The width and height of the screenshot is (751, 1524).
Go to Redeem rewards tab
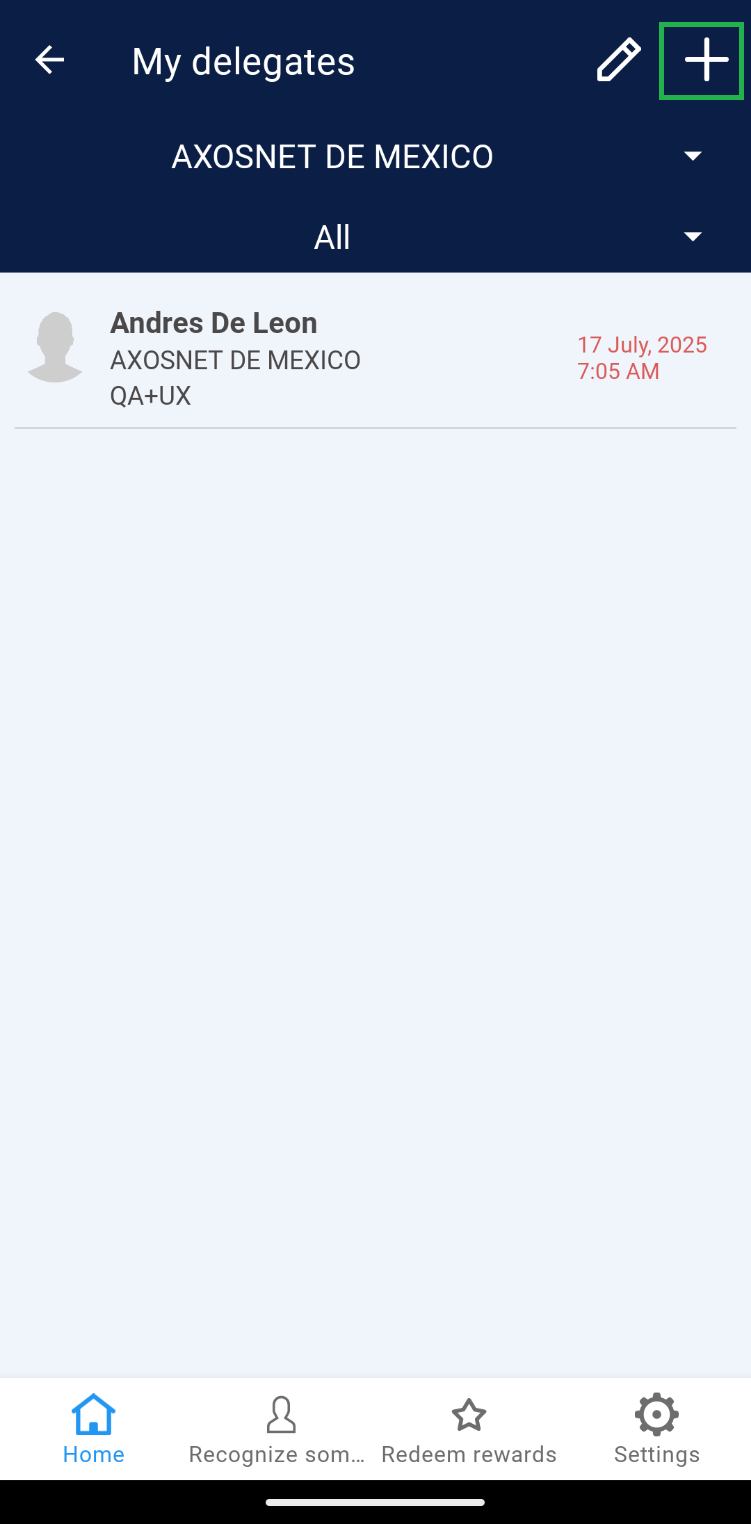(469, 1429)
